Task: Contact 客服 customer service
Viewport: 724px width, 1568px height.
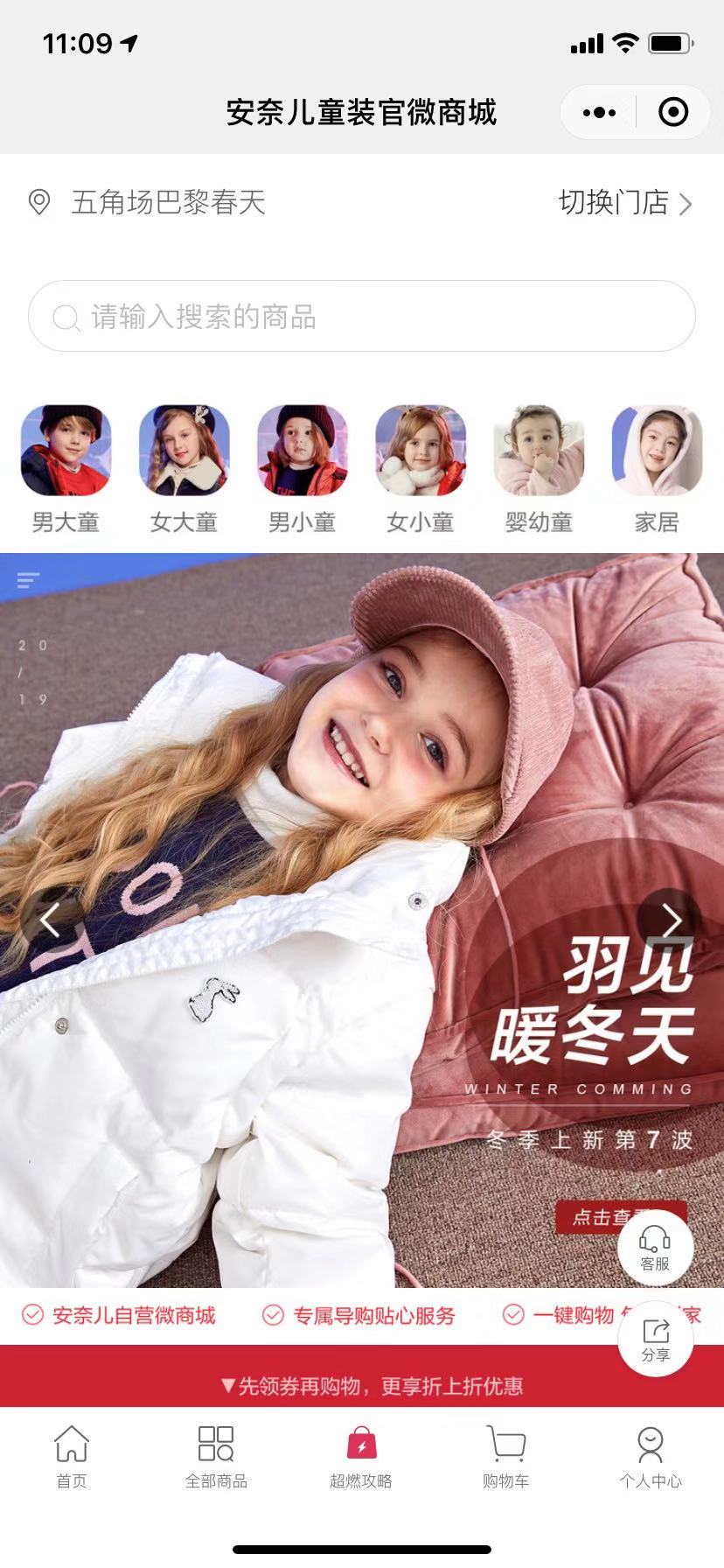Action: (x=655, y=1249)
